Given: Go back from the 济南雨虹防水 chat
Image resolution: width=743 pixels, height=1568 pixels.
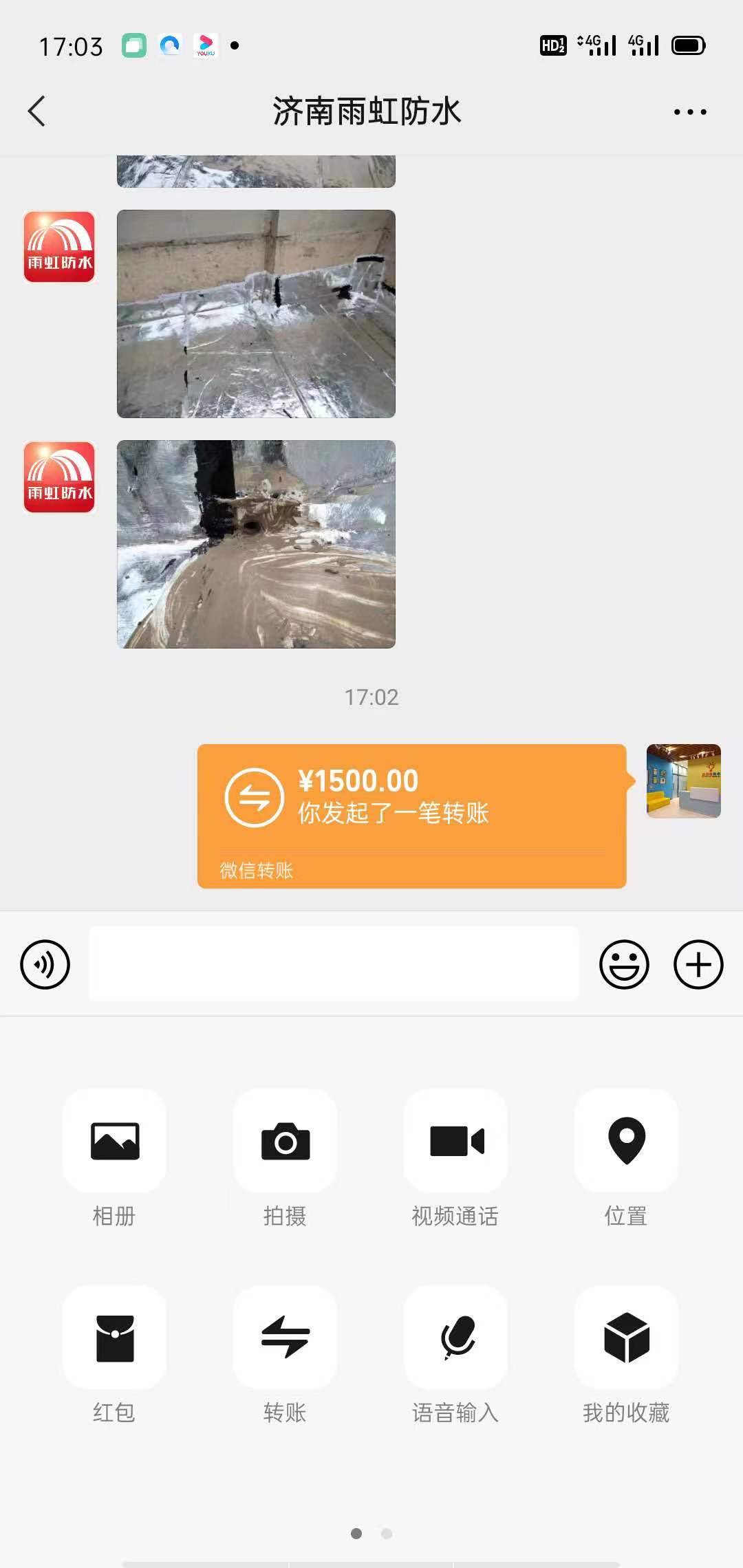Looking at the screenshot, I should click(37, 111).
